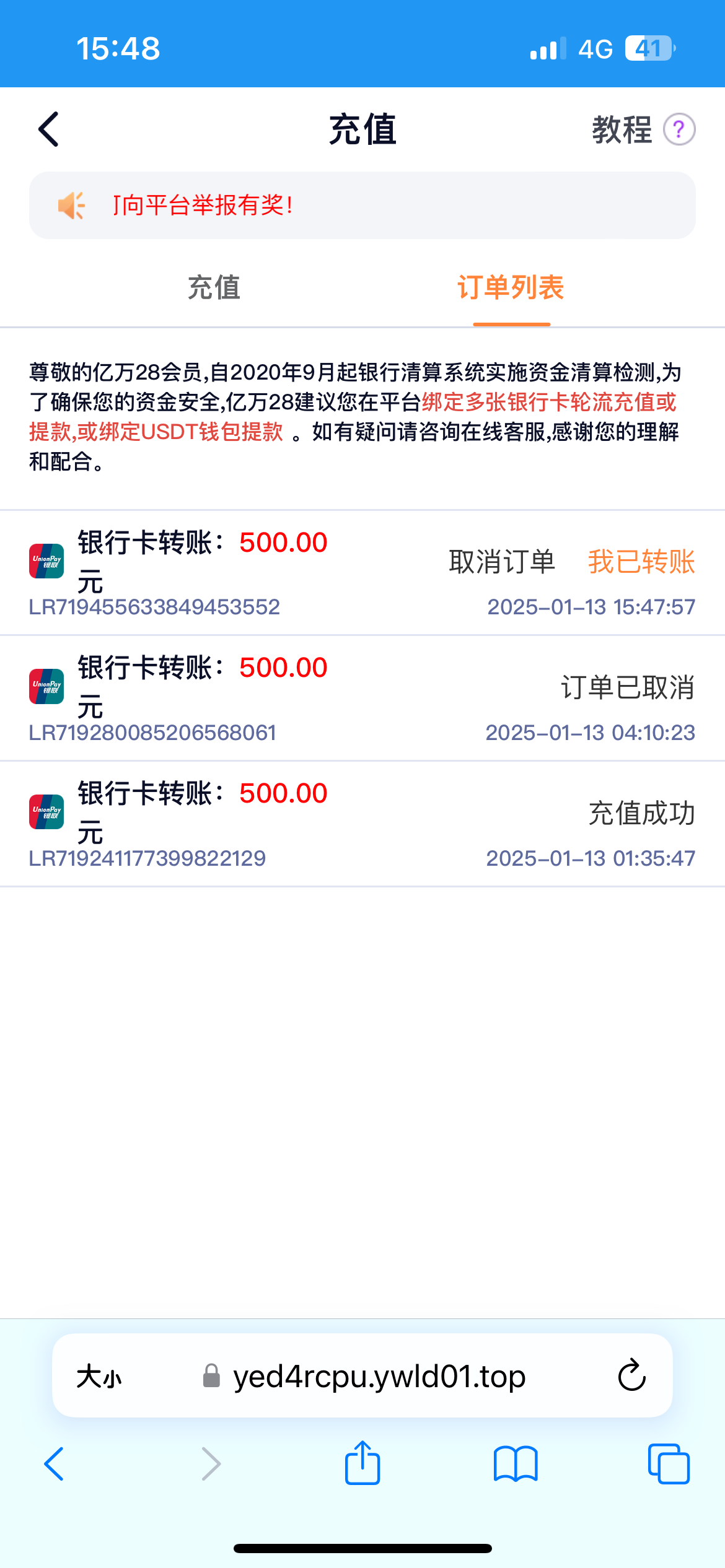Image resolution: width=725 pixels, height=1568 pixels.
Task: Select the 订单列表 tab
Action: tap(511, 287)
